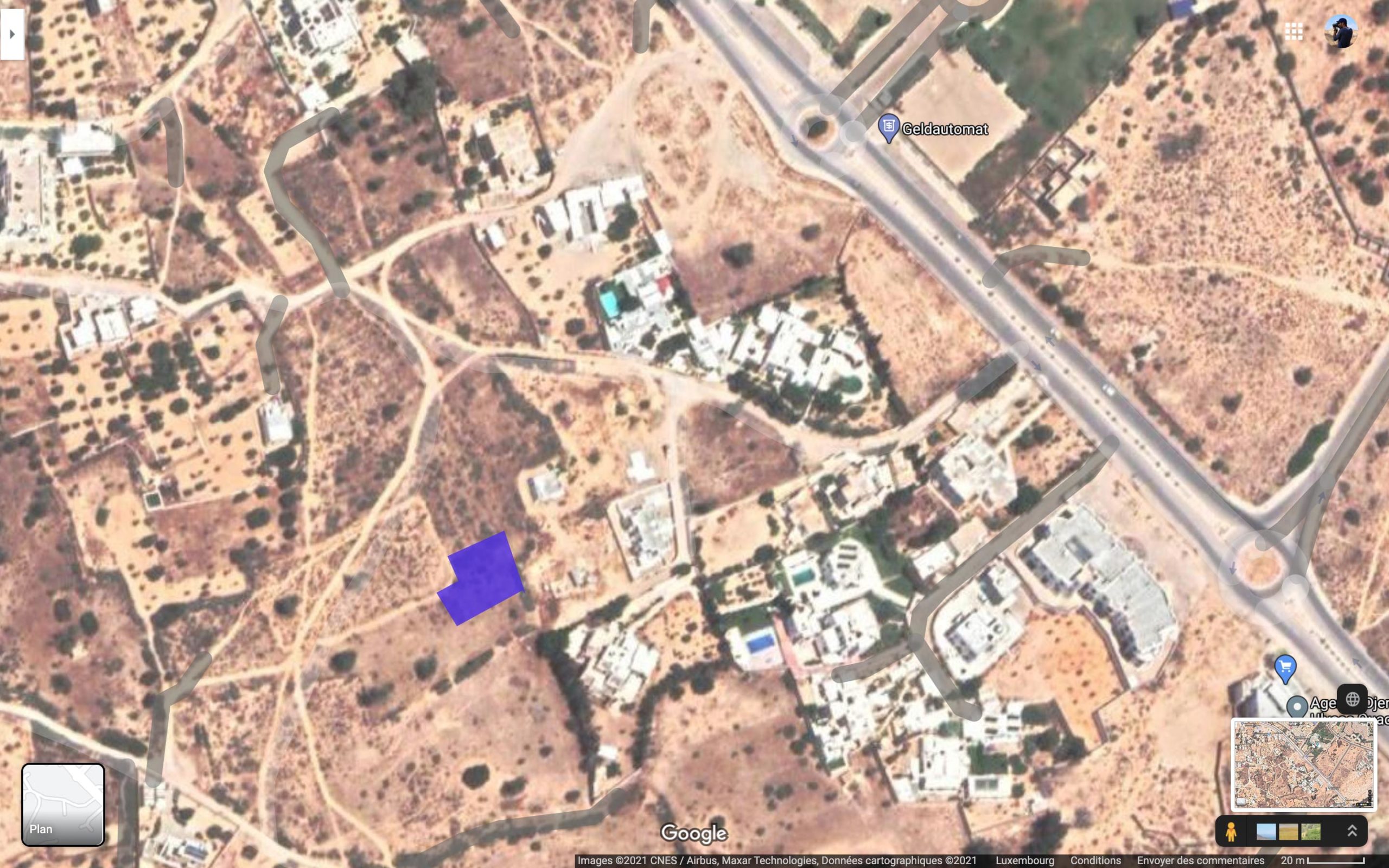This screenshot has height=868, width=1389.
Task: Select the shopping cart map pin
Action: (1284, 667)
